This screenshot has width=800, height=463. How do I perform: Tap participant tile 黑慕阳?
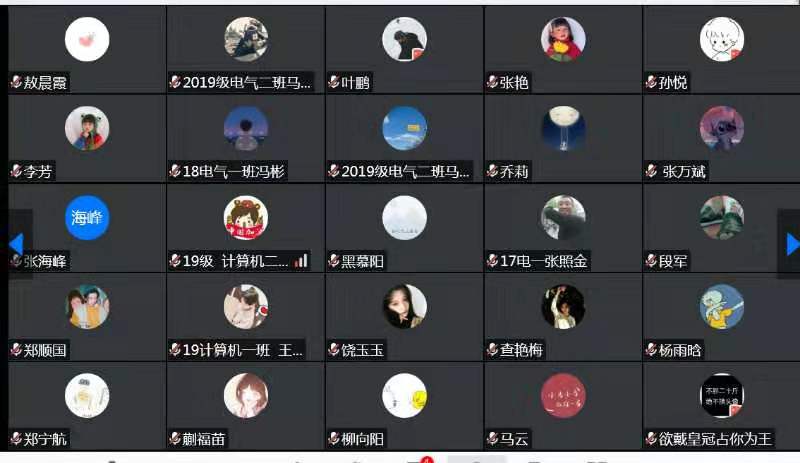tap(404, 226)
